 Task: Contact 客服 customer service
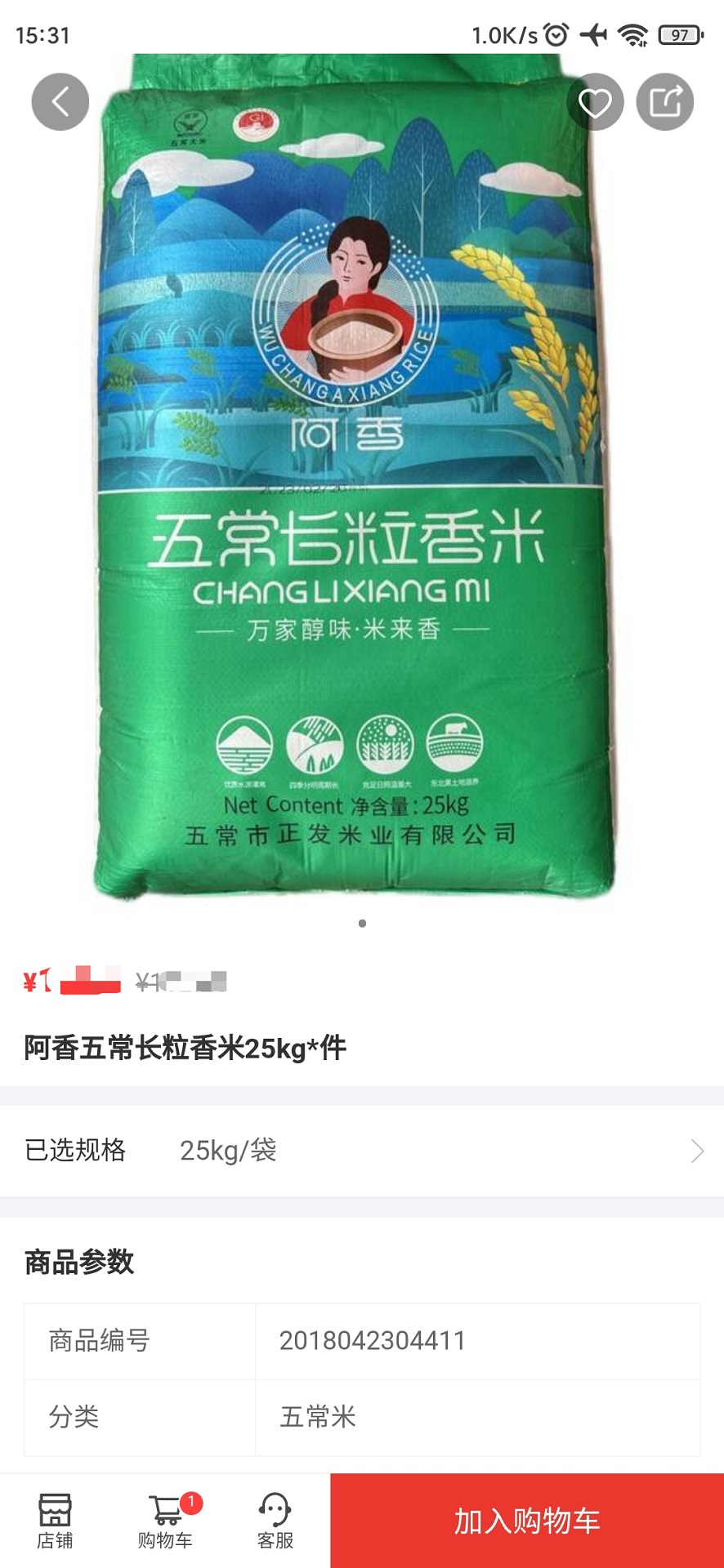pyautogui.click(x=275, y=1521)
